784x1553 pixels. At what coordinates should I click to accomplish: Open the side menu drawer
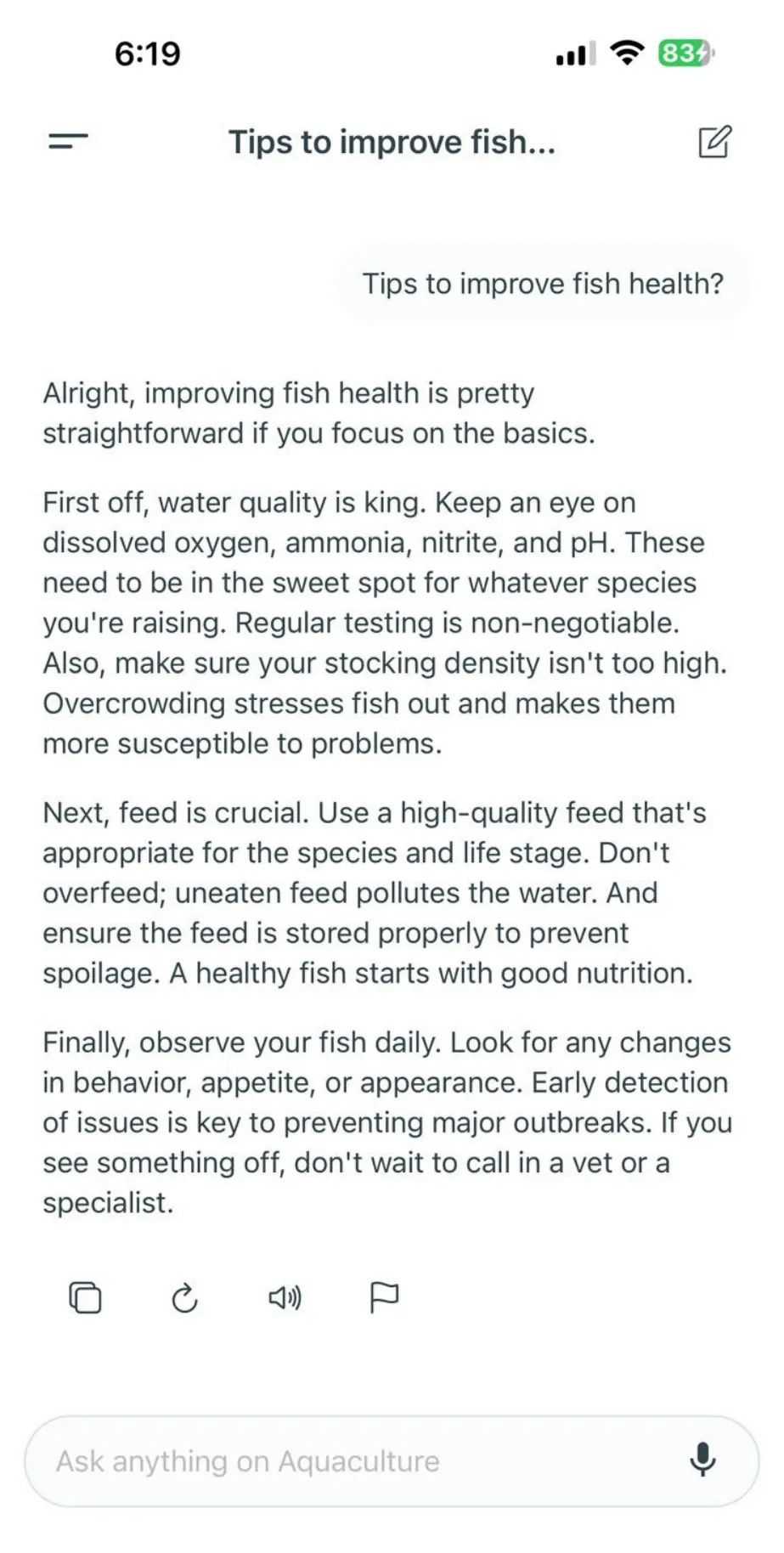(68, 142)
